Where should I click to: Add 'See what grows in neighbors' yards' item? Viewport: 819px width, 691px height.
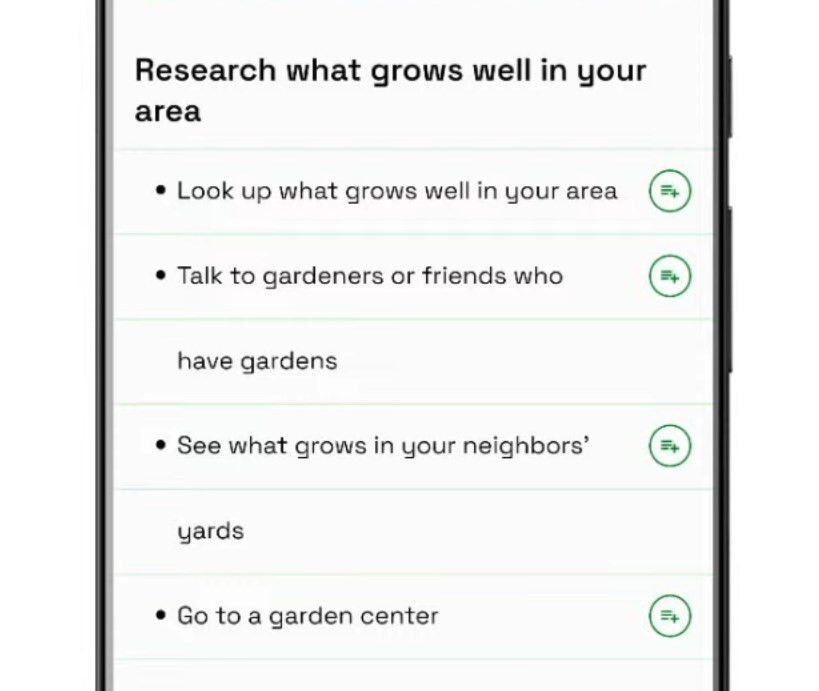[x=670, y=446]
